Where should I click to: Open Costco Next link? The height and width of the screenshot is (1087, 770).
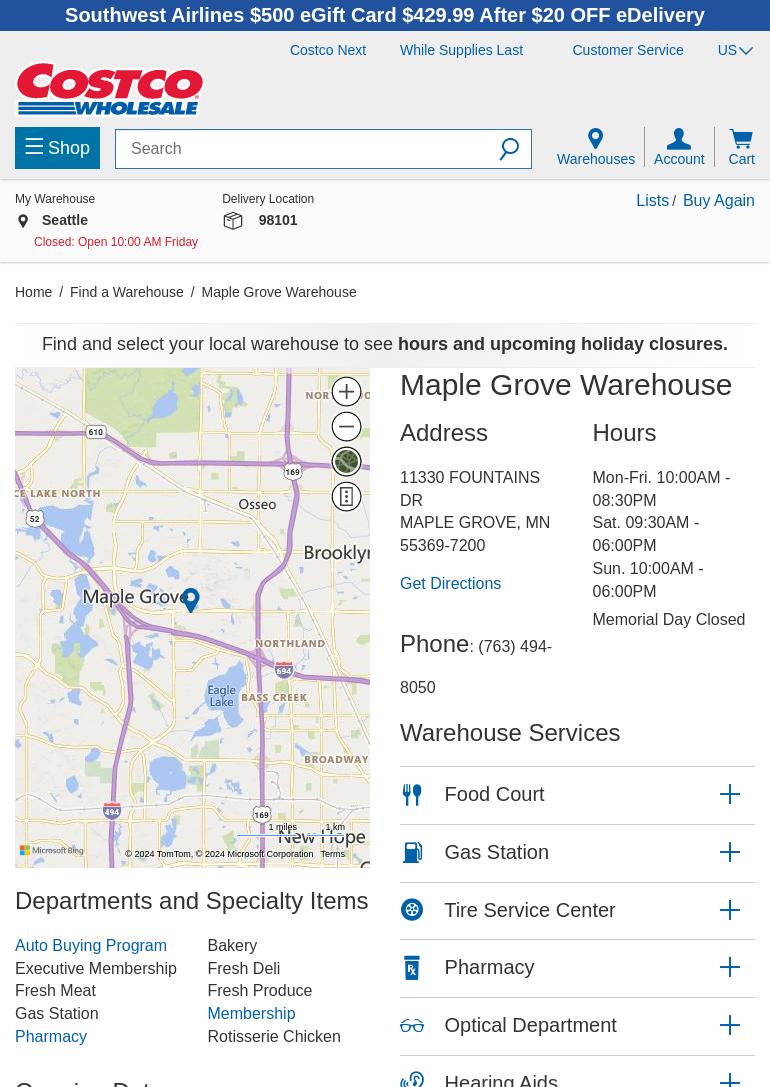tap(327, 50)
